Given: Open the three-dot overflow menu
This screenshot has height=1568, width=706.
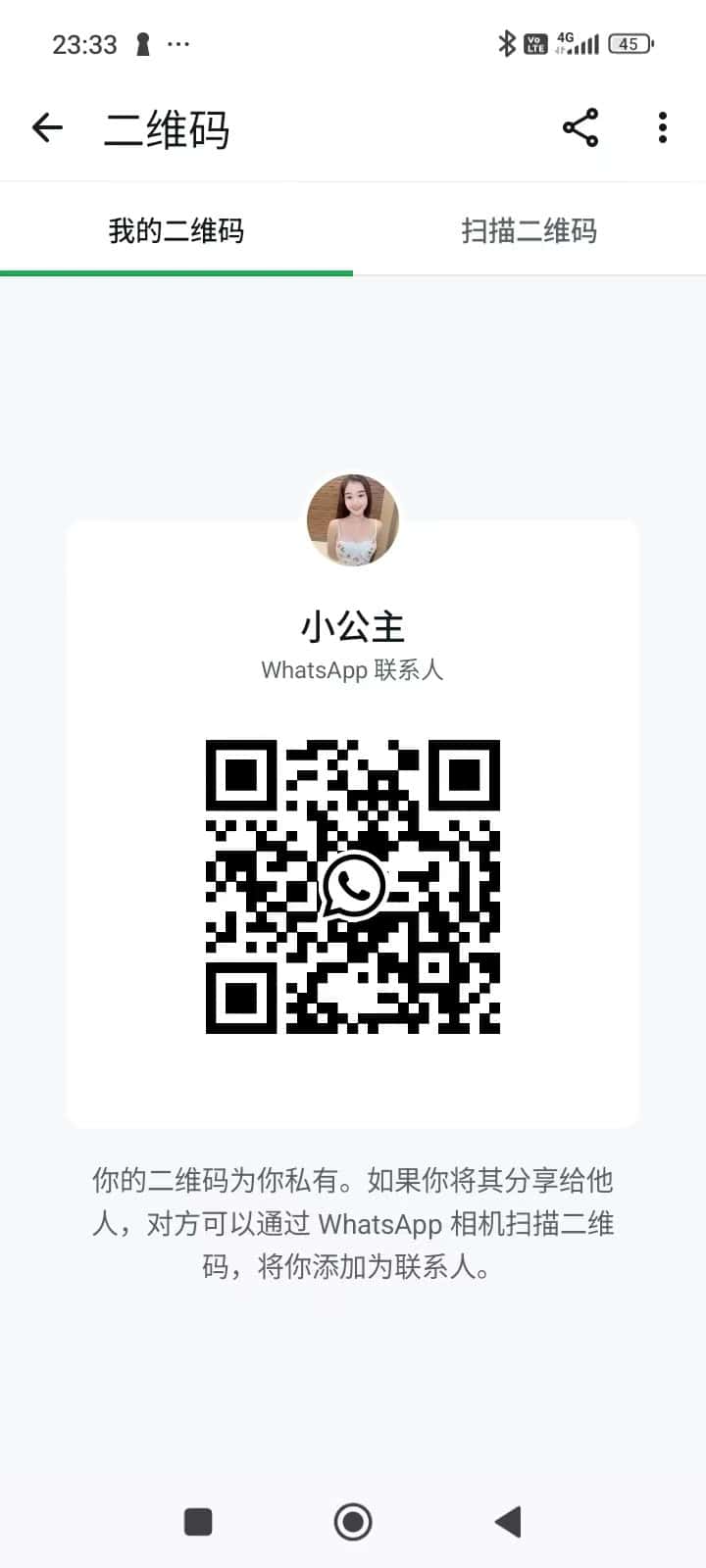Looking at the screenshot, I should click(663, 128).
